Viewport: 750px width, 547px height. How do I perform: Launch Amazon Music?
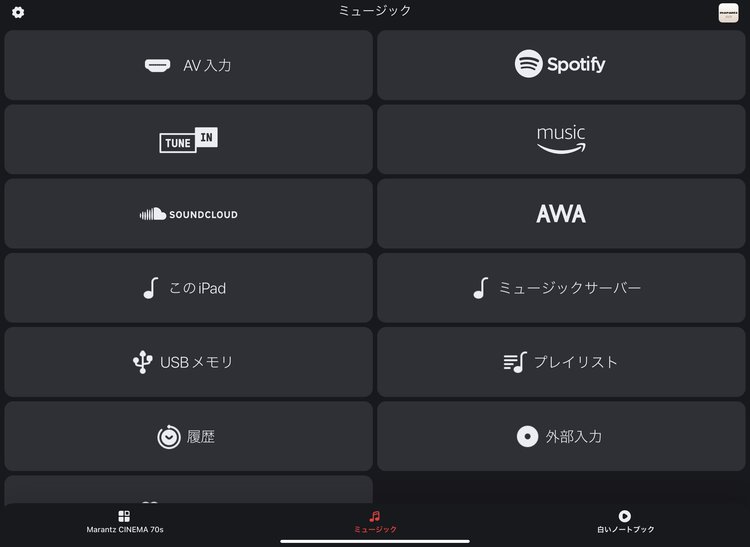560,140
